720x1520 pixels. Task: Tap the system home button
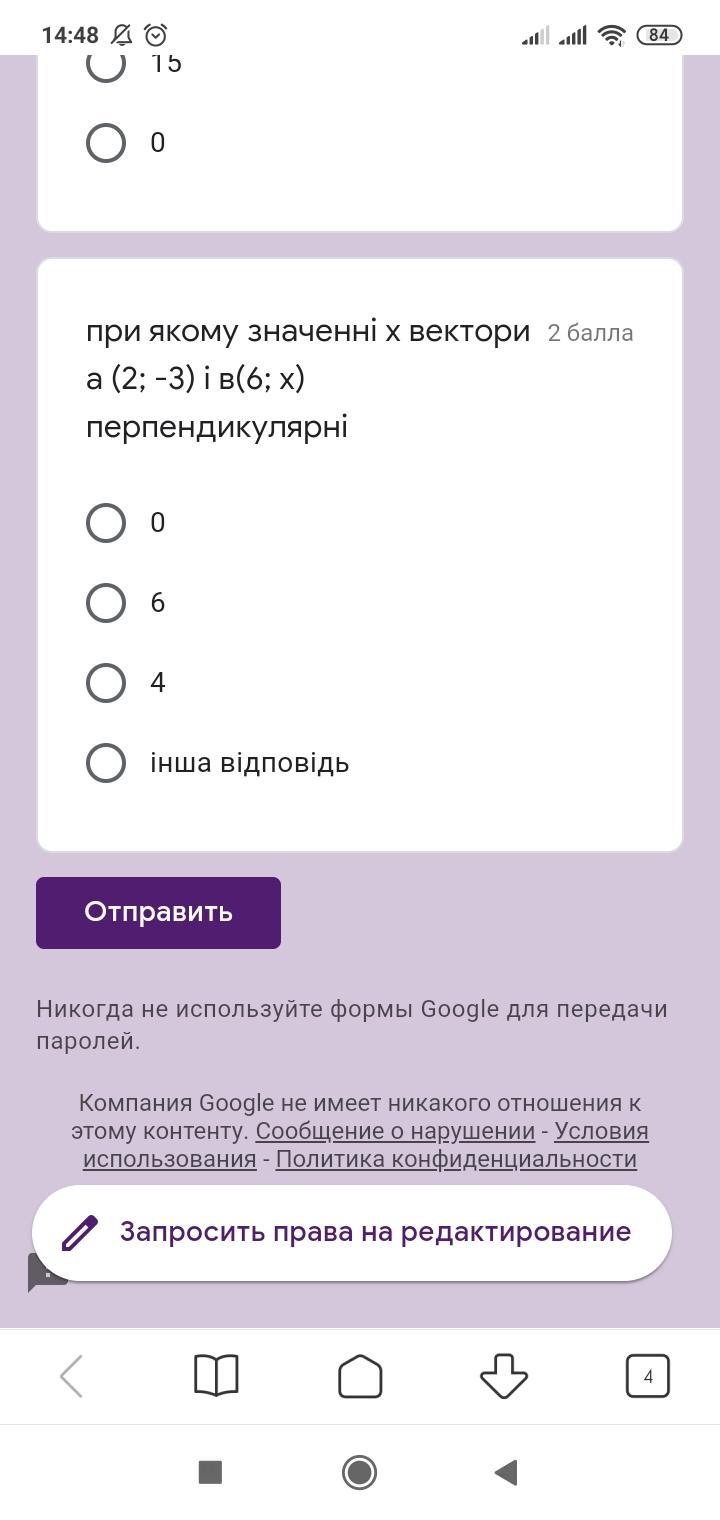click(360, 1472)
